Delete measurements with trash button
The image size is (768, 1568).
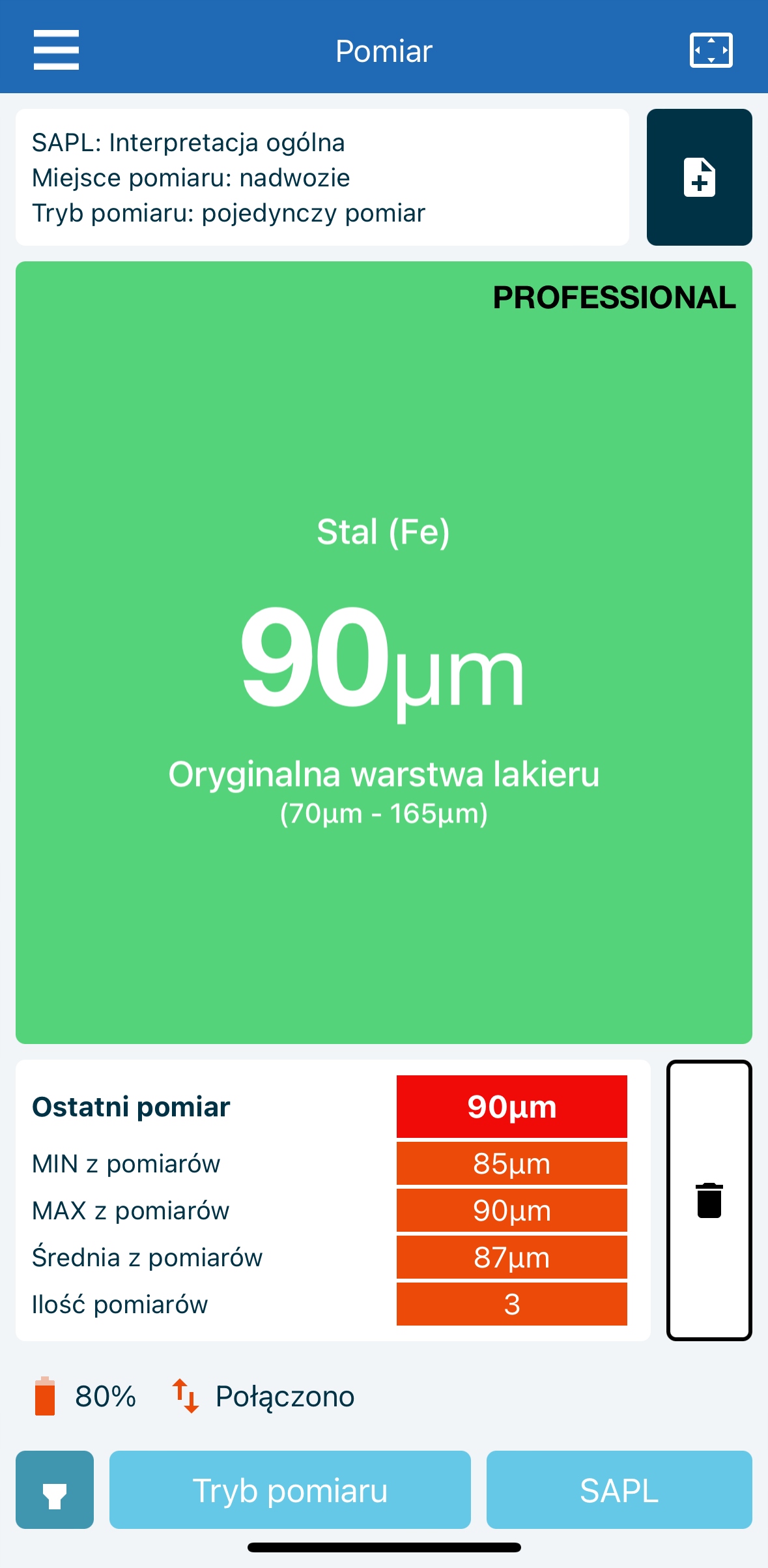click(709, 1200)
